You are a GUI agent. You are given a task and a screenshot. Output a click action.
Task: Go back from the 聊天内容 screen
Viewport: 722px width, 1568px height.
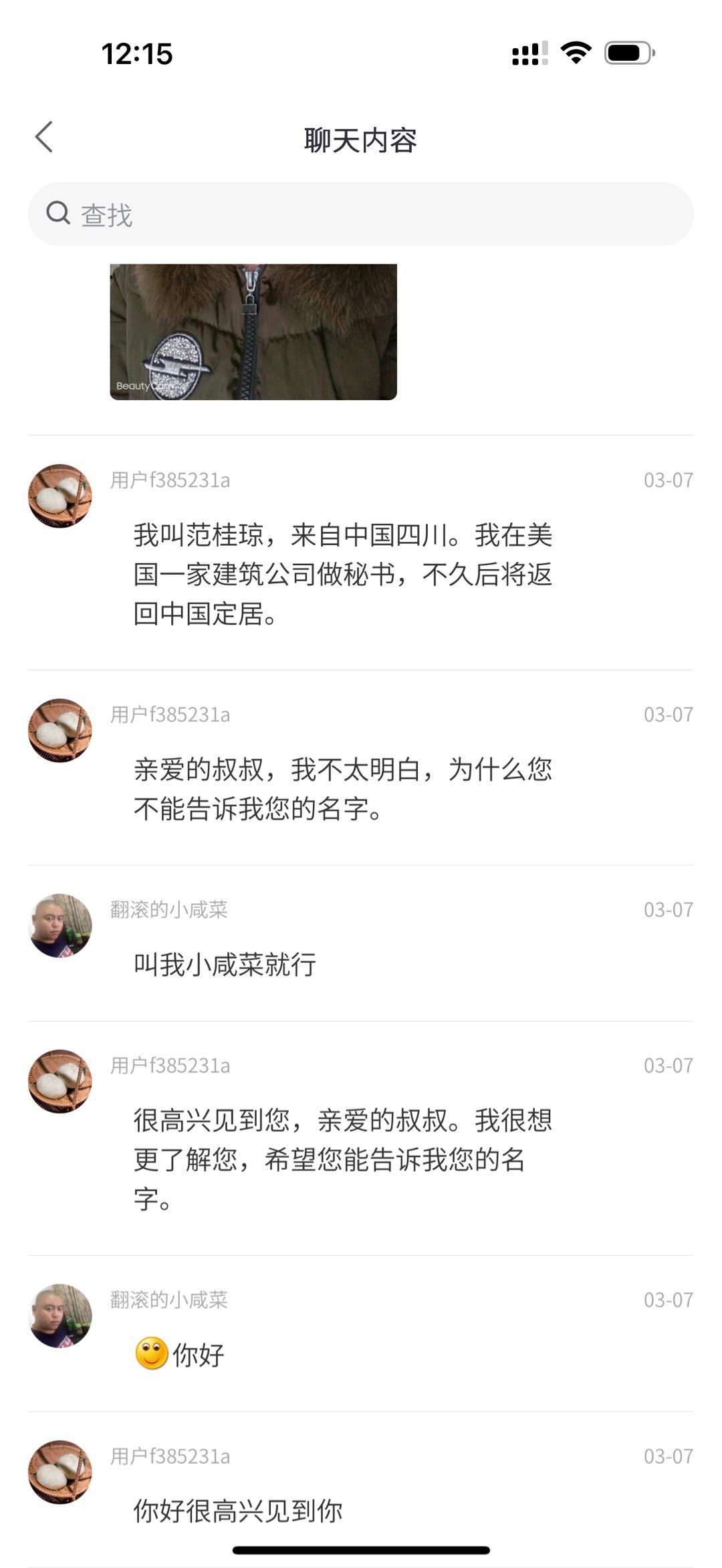coord(44,138)
